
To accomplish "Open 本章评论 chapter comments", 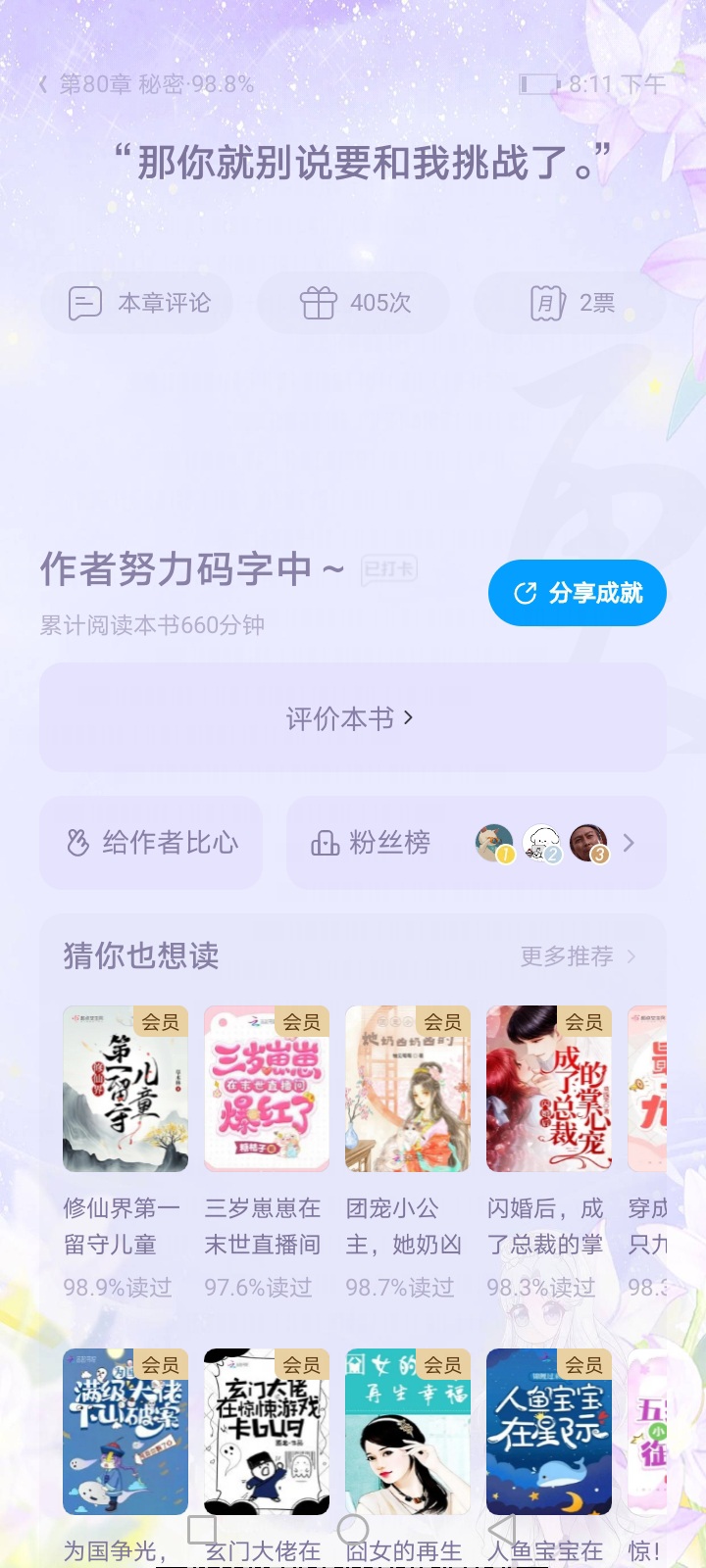I will pos(137,303).
